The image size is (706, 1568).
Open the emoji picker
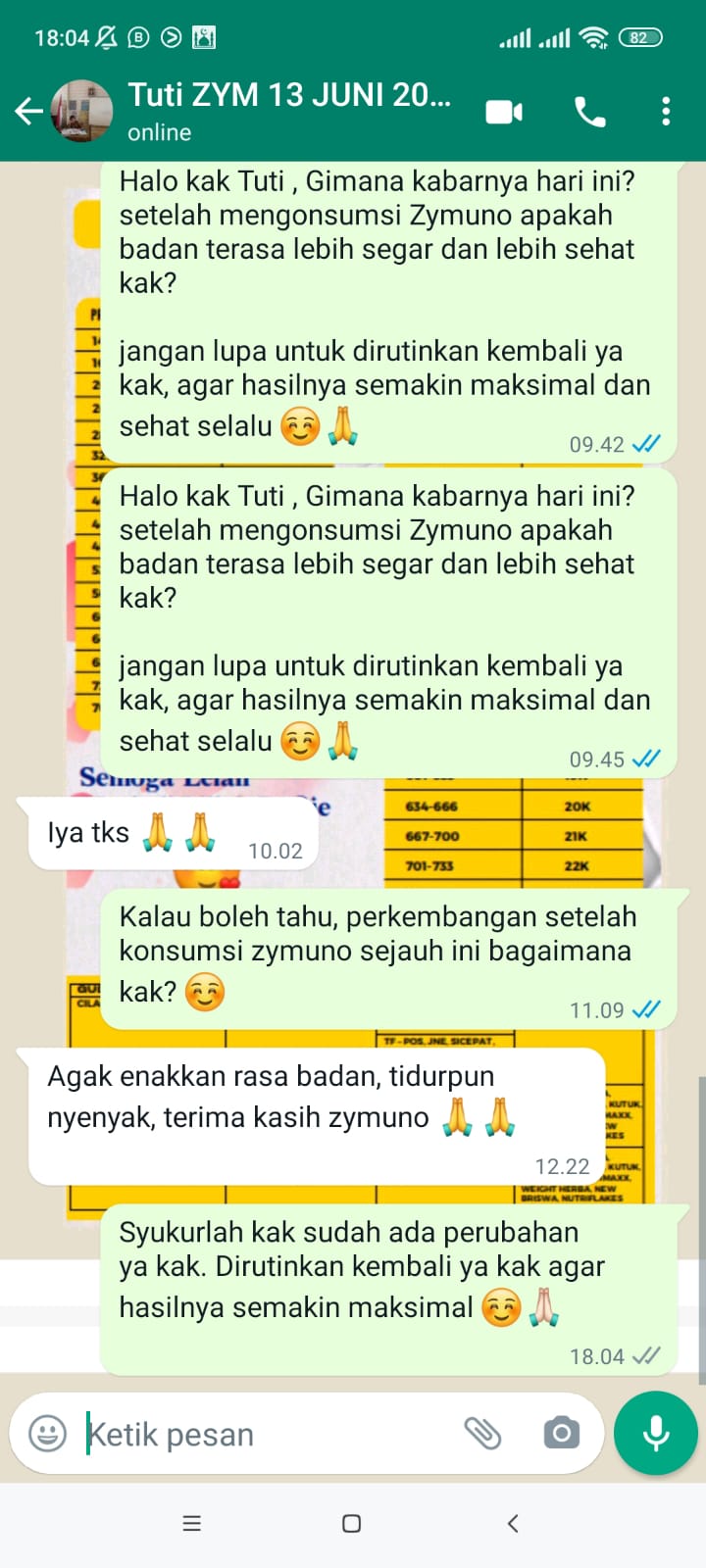click(47, 1434)
